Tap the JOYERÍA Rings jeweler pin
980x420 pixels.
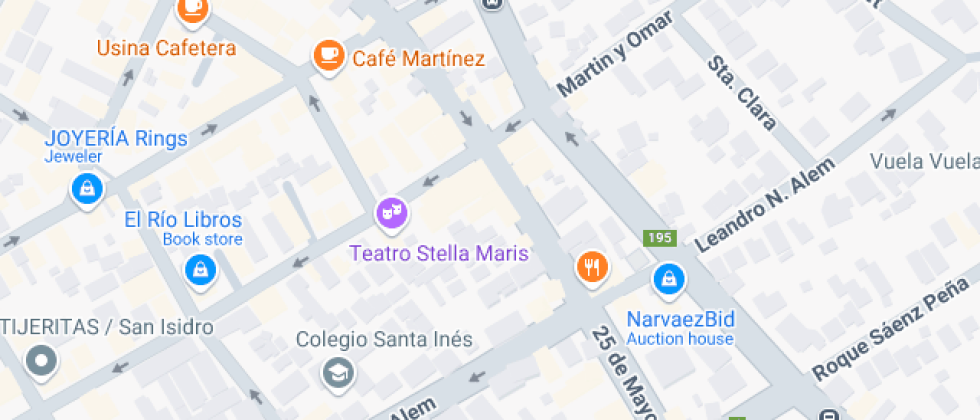(x=87, y=187)
